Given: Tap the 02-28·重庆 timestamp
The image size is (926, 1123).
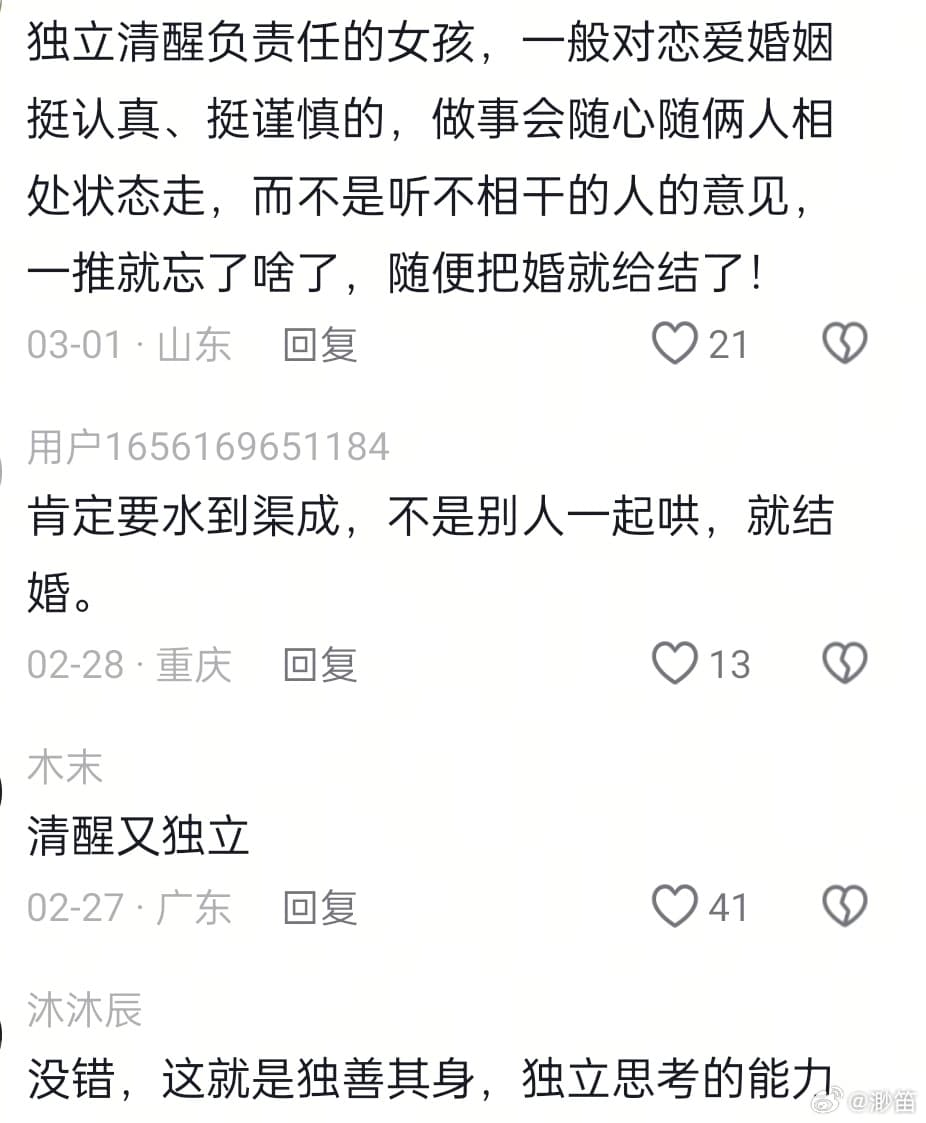Looking at the screenshot, I should click(x=127, y=662).
